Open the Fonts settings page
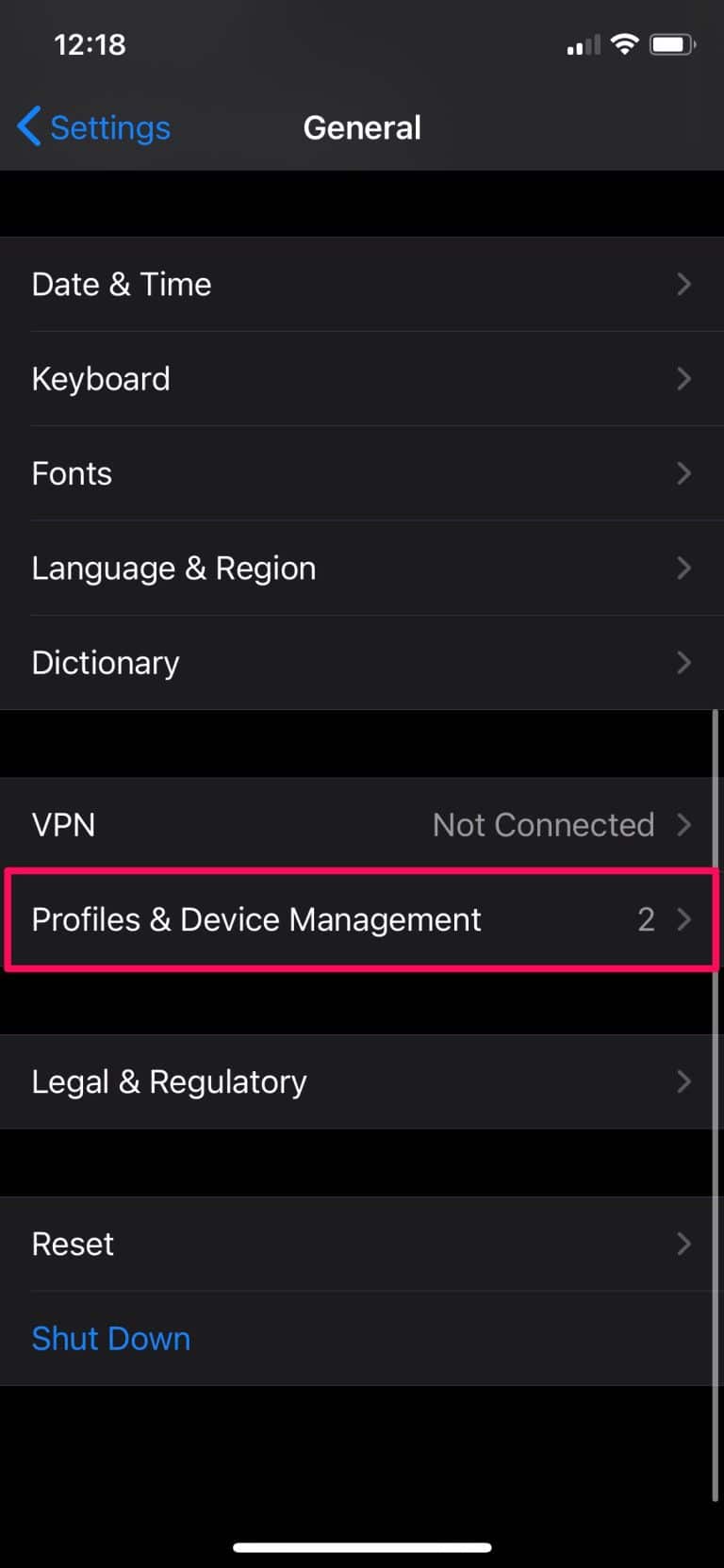 (72, 473)
